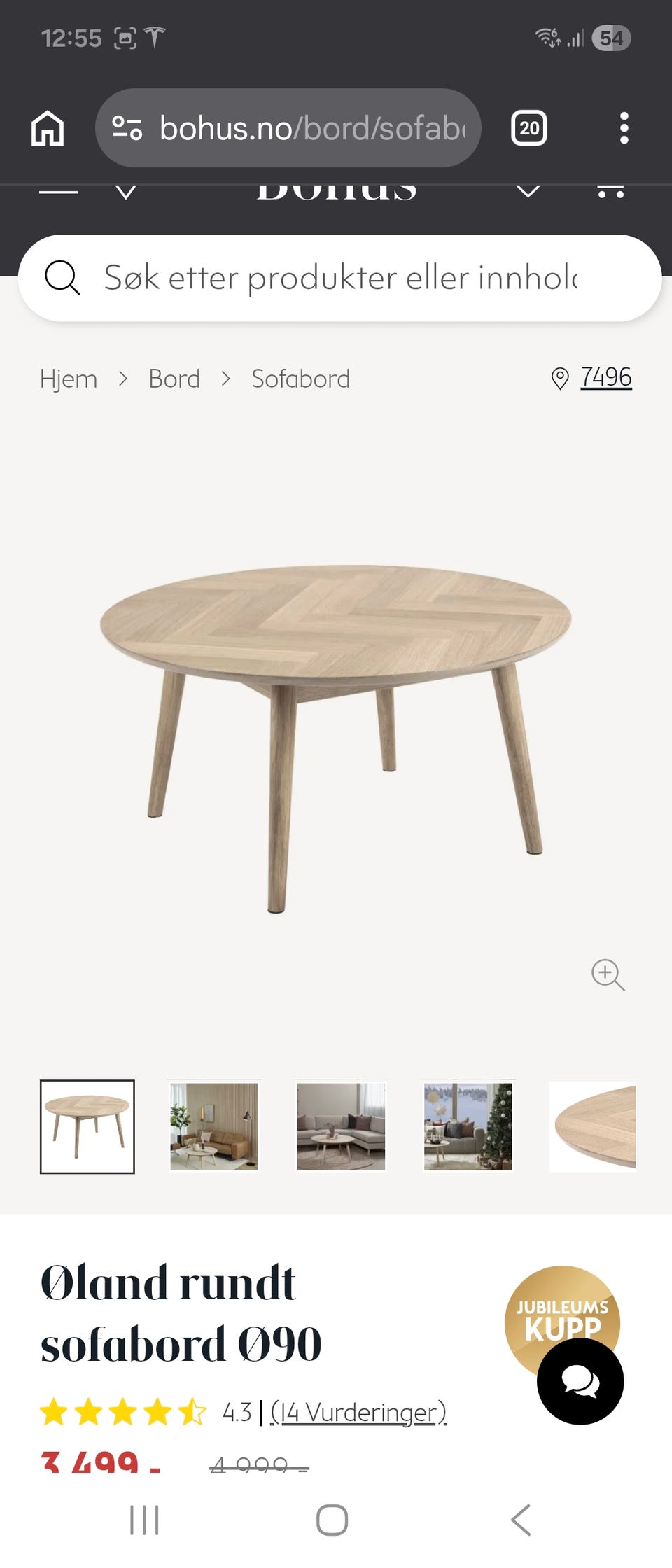Select the grey corner sofa thumbnail
The image size is (672, 1568).
coord(341,1126)
